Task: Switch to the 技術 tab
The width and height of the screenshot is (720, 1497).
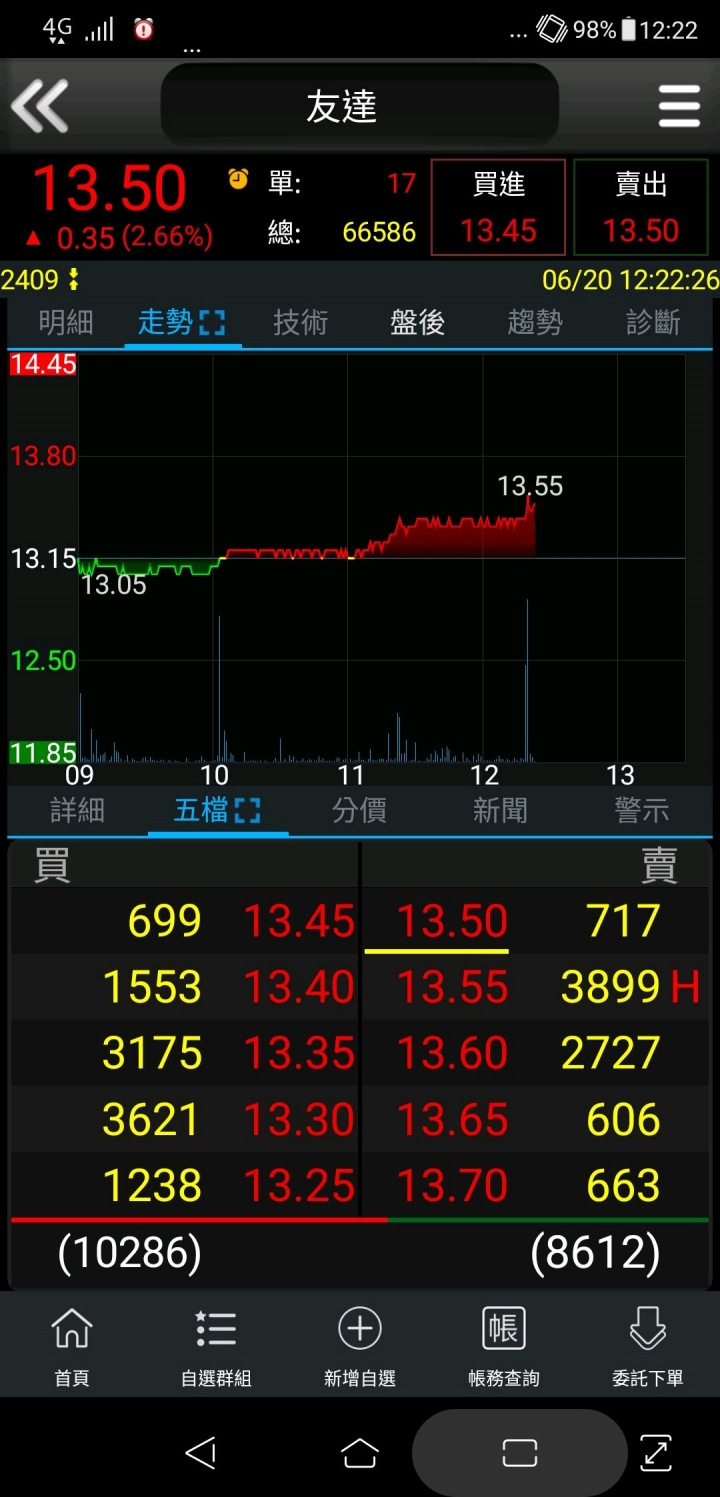Action: (300, 322)
